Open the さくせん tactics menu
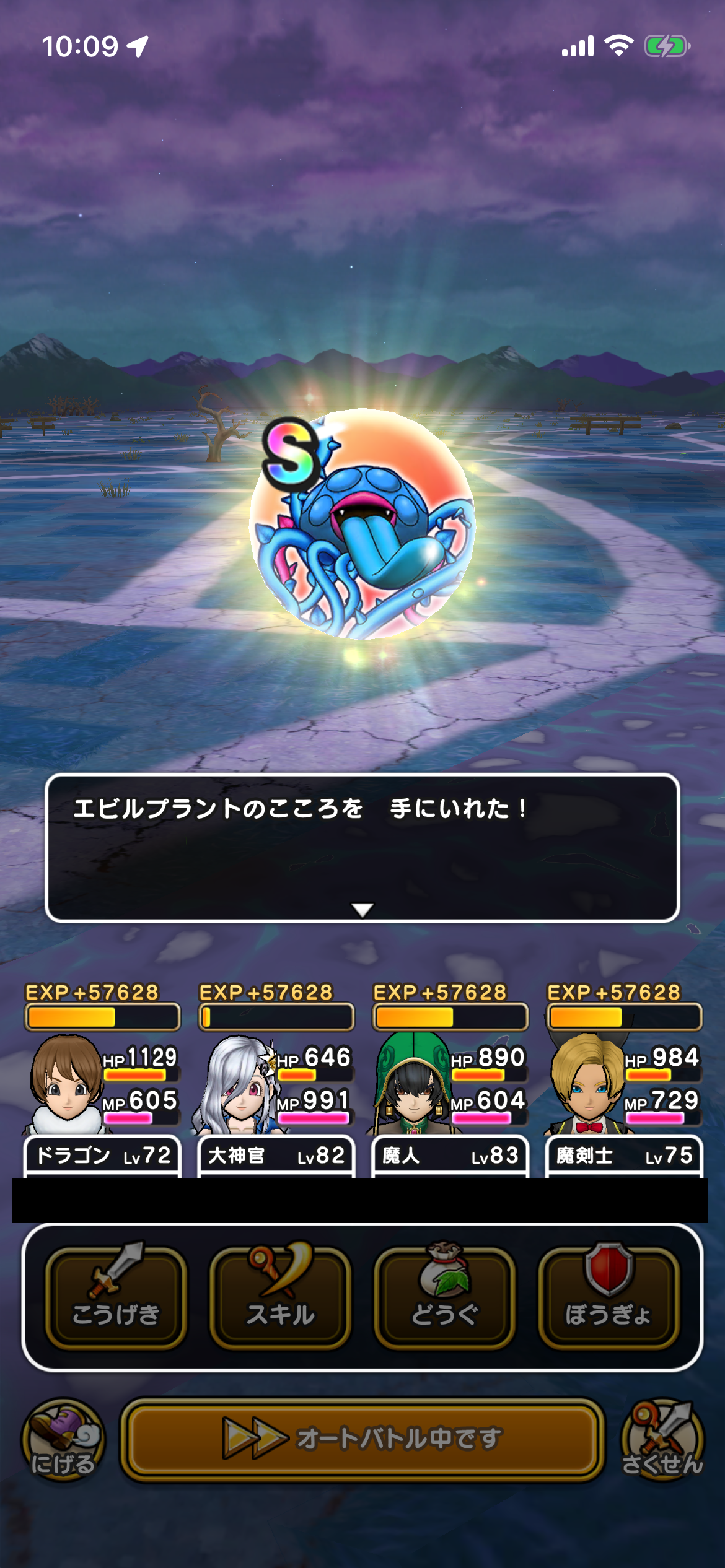Screen dimensions: 725x1568 662,1440
